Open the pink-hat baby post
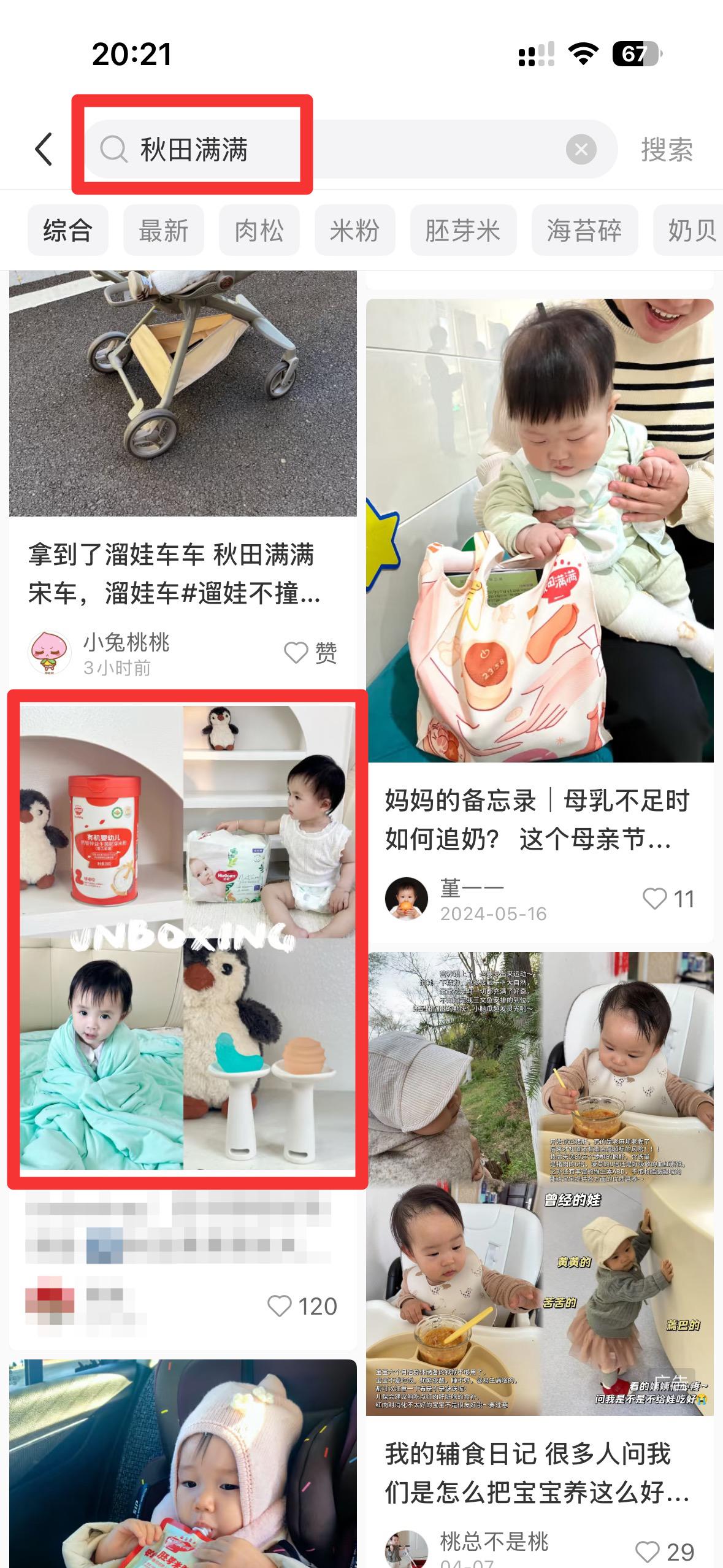The image size is (723, 1568). click(x=183, y=1464)
